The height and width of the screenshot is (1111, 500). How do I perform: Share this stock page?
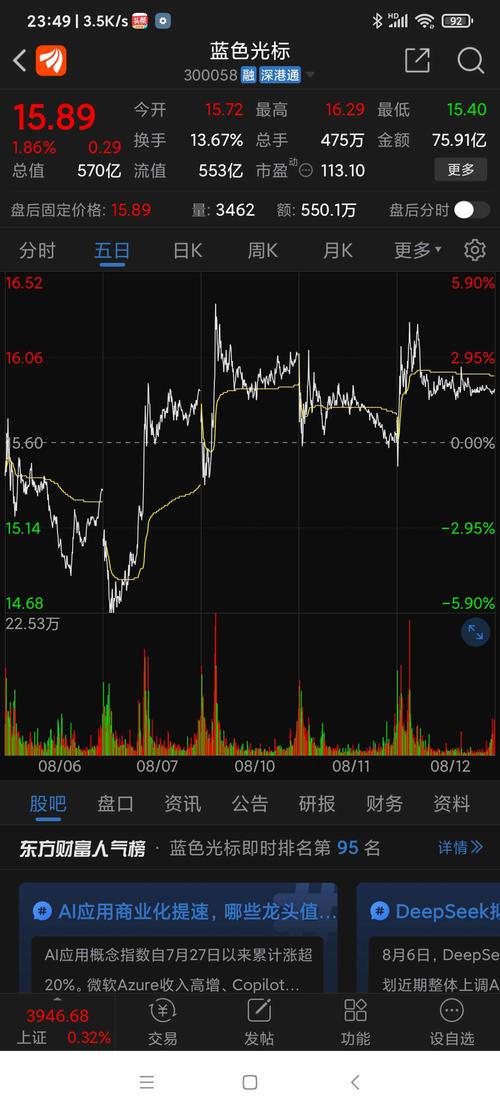click(x=417, y=61)
